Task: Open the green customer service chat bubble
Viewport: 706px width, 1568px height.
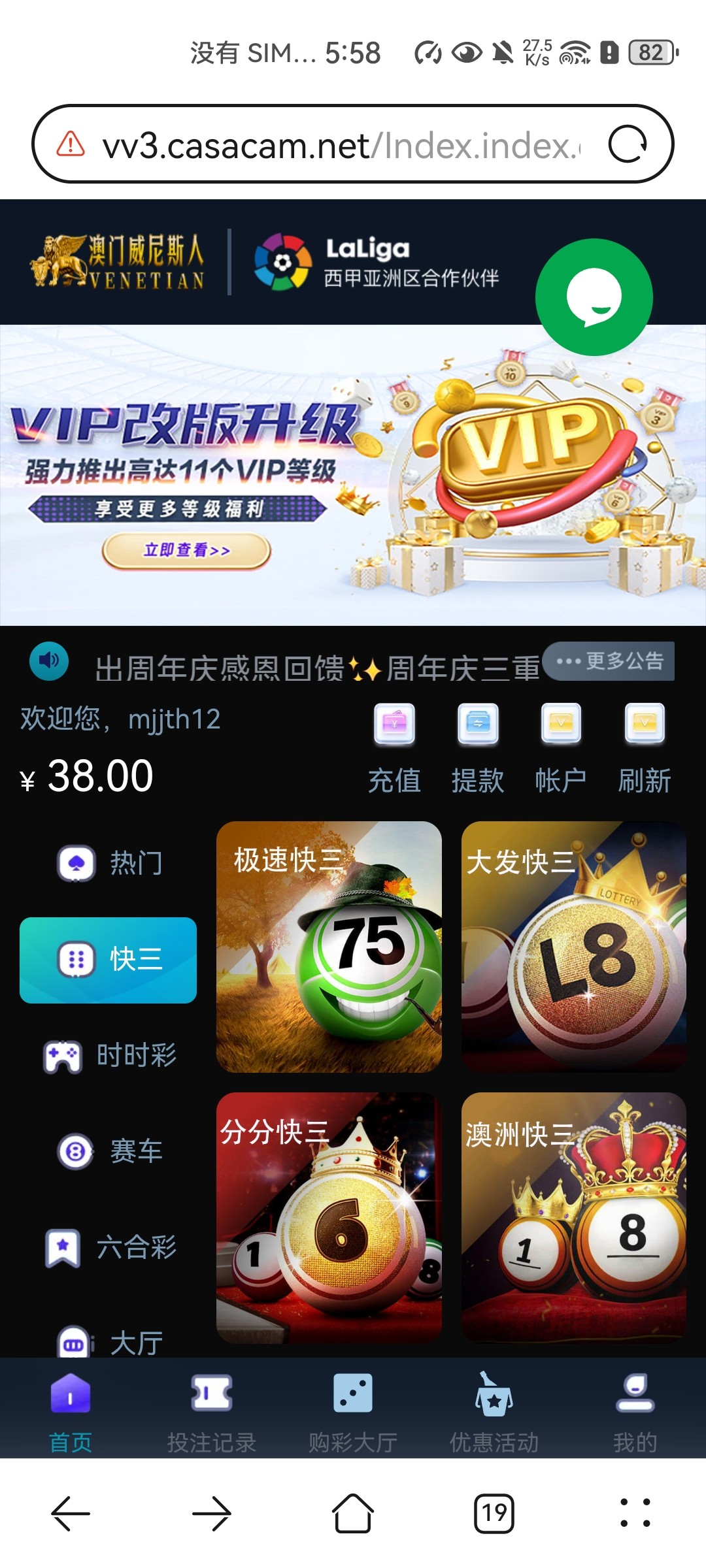Action: pyautogui.click(x=594, y=297)
